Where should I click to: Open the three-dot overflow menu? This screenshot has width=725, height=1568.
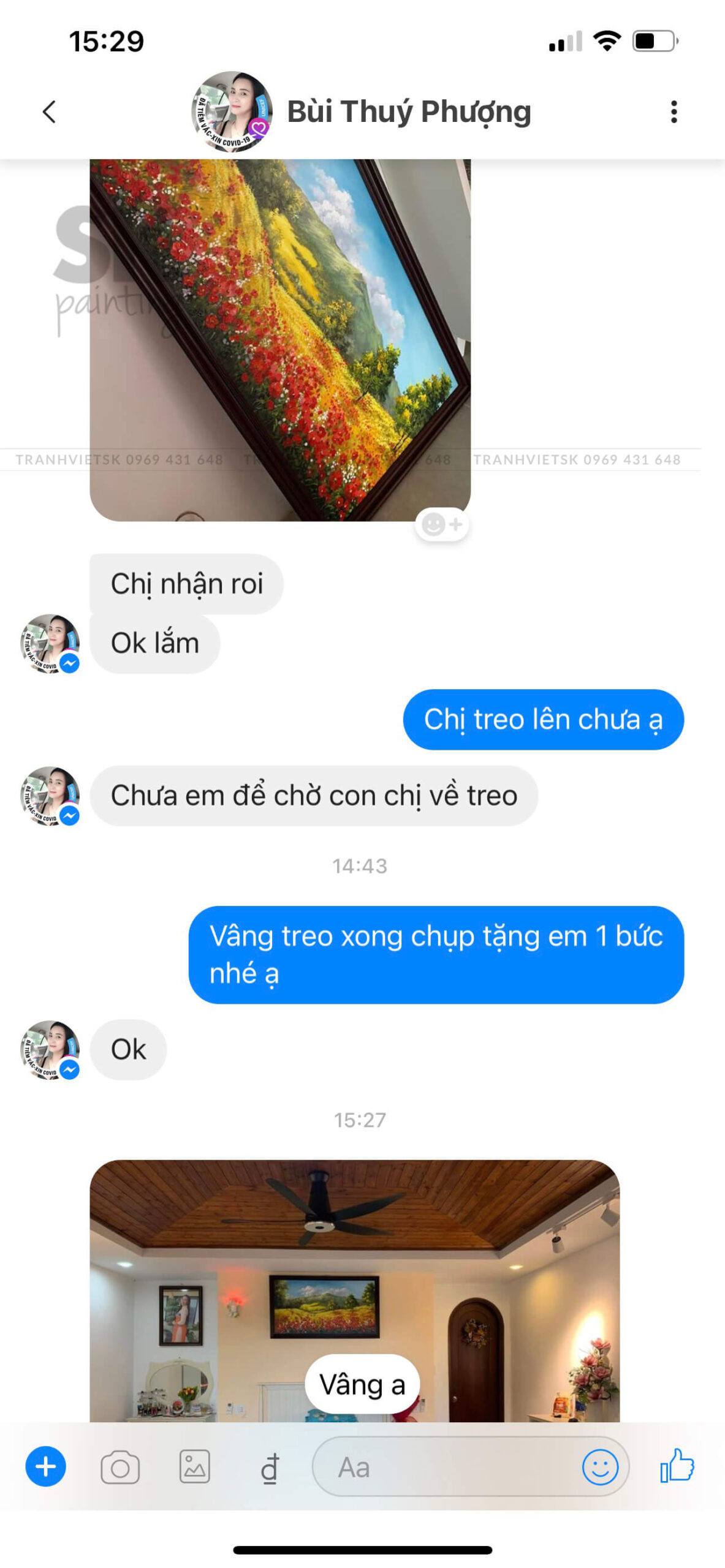(x=674, y=111)
